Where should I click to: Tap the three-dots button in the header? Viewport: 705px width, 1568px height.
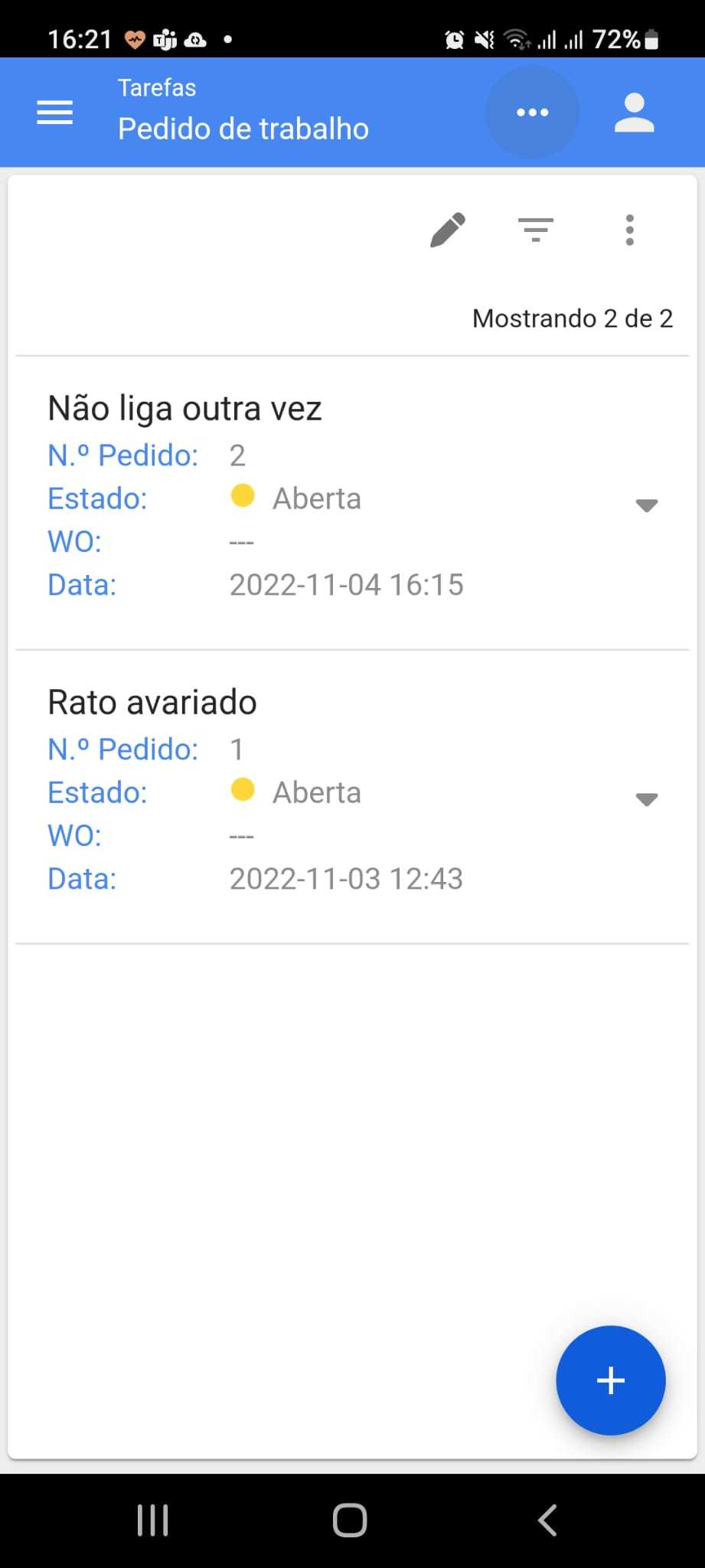pos(532,113)
